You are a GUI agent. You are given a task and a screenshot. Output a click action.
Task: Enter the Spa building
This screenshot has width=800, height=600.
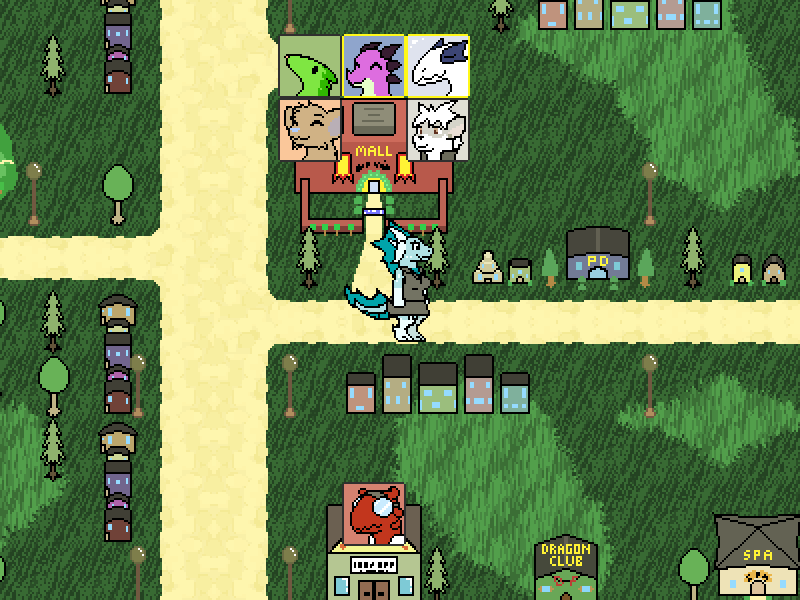click(758, 562)
